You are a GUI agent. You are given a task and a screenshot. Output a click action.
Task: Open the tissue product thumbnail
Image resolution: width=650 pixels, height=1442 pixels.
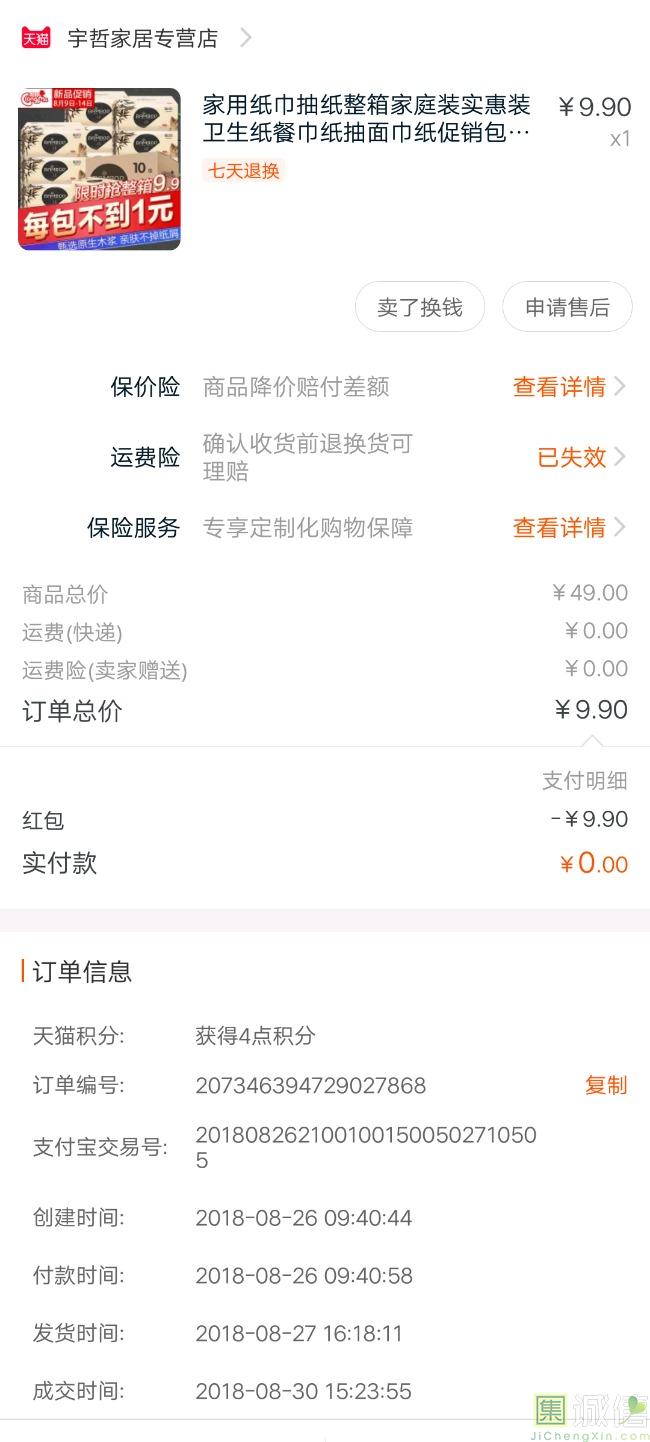click(99, 169)
